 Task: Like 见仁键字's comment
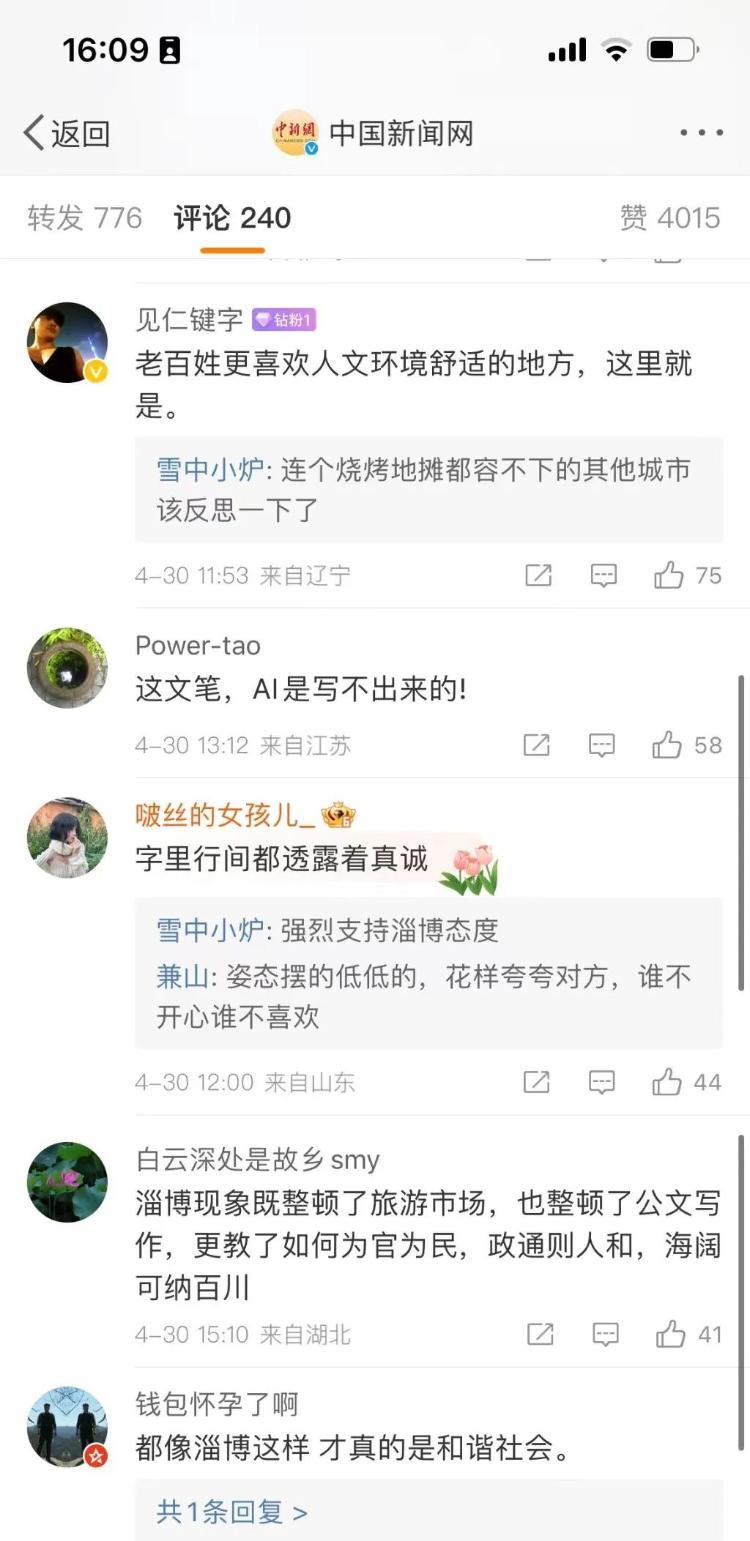click(x=669, y=575)
